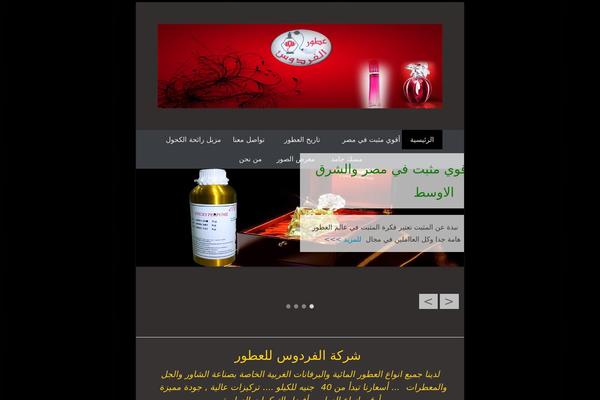
Task: Open the تاريخ العطور page
Action: [301, 140]
